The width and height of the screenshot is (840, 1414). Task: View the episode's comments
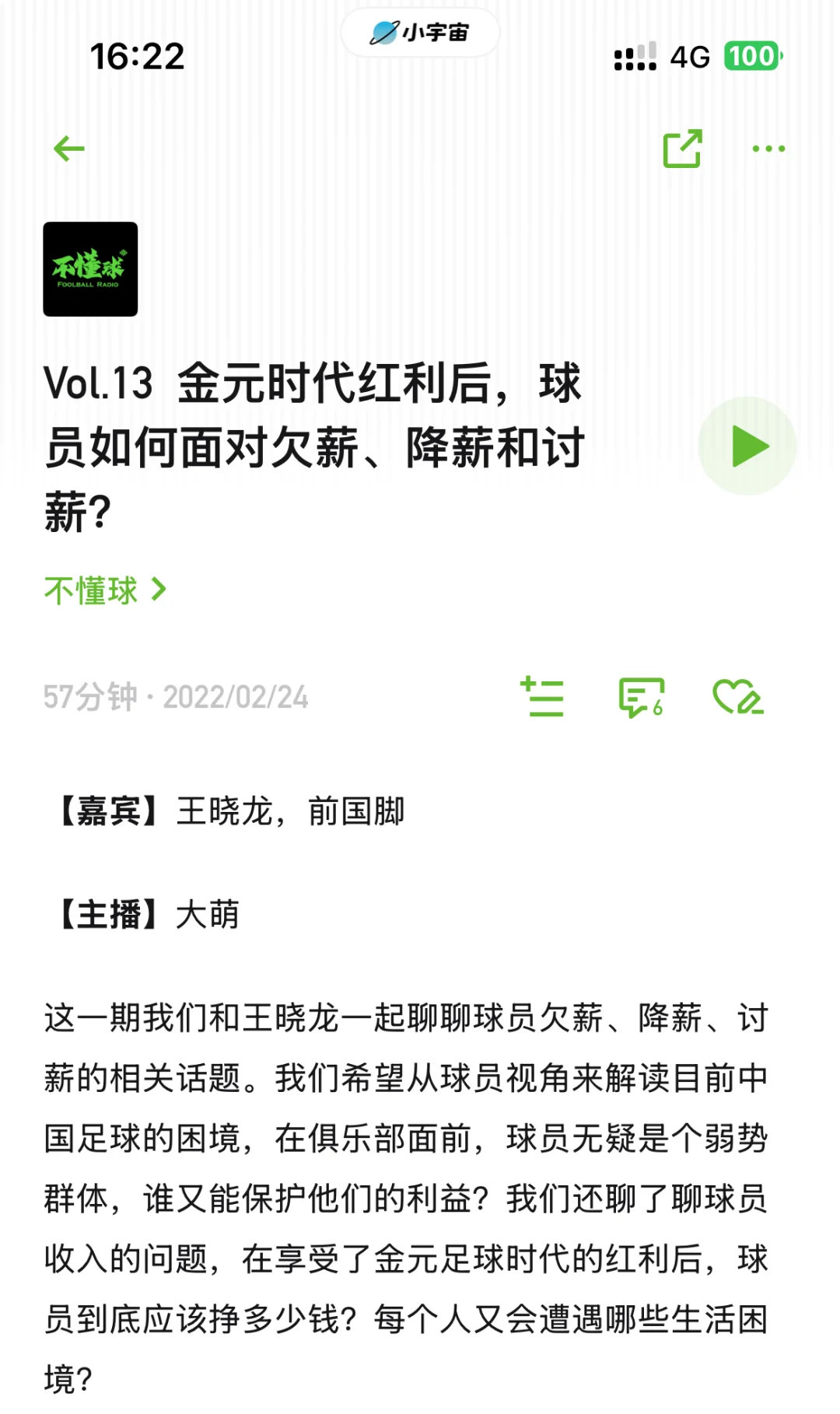tap(641, 696)
